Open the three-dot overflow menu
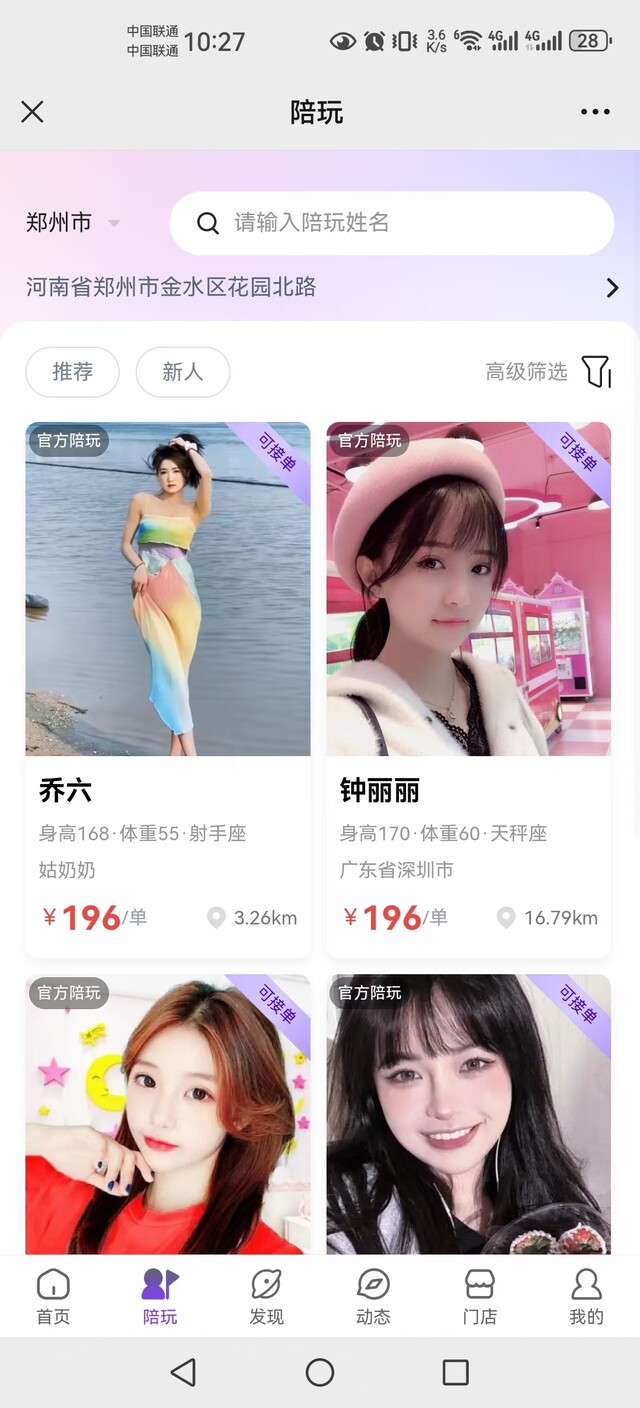Screen dimensions: 640x1408 click(x=595, y=112)
